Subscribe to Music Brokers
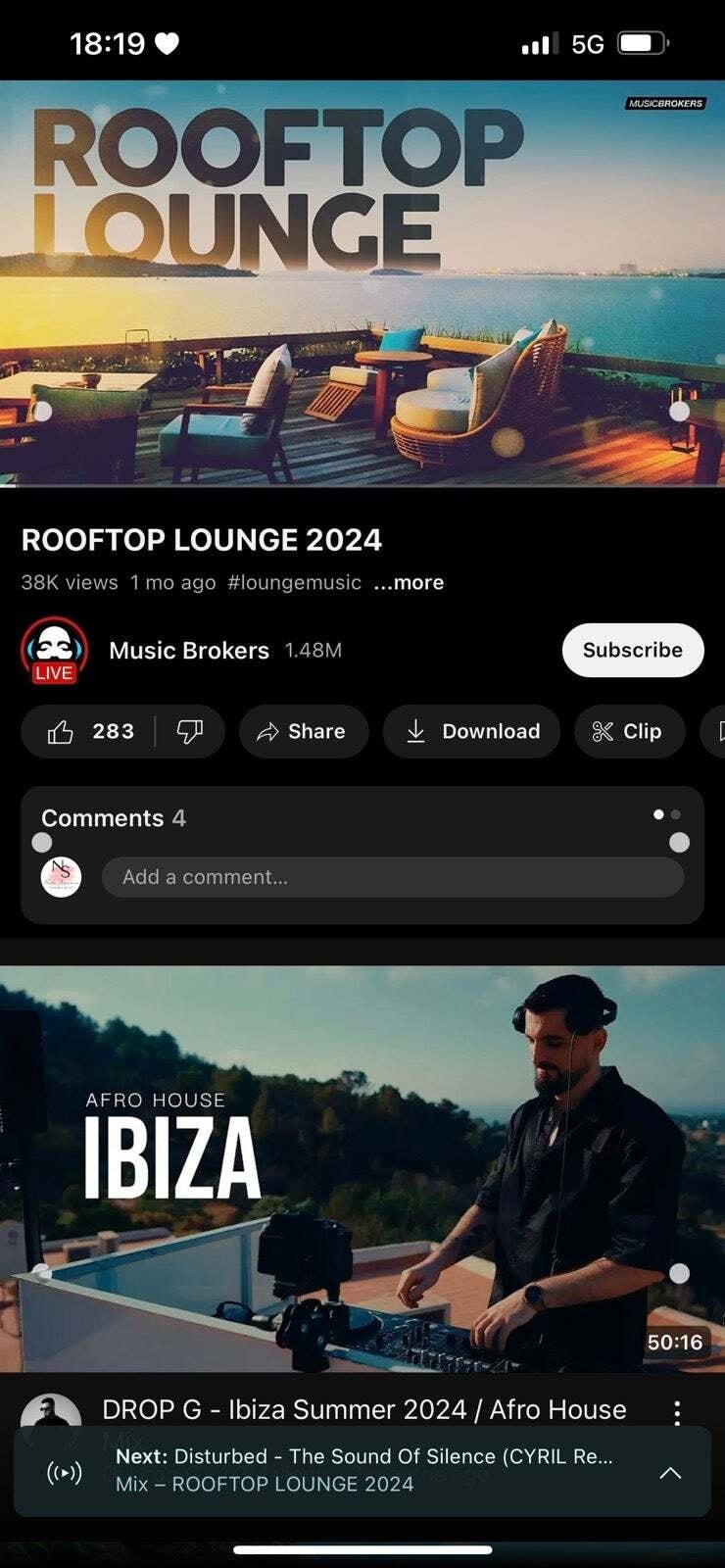 tap(632, 650)
